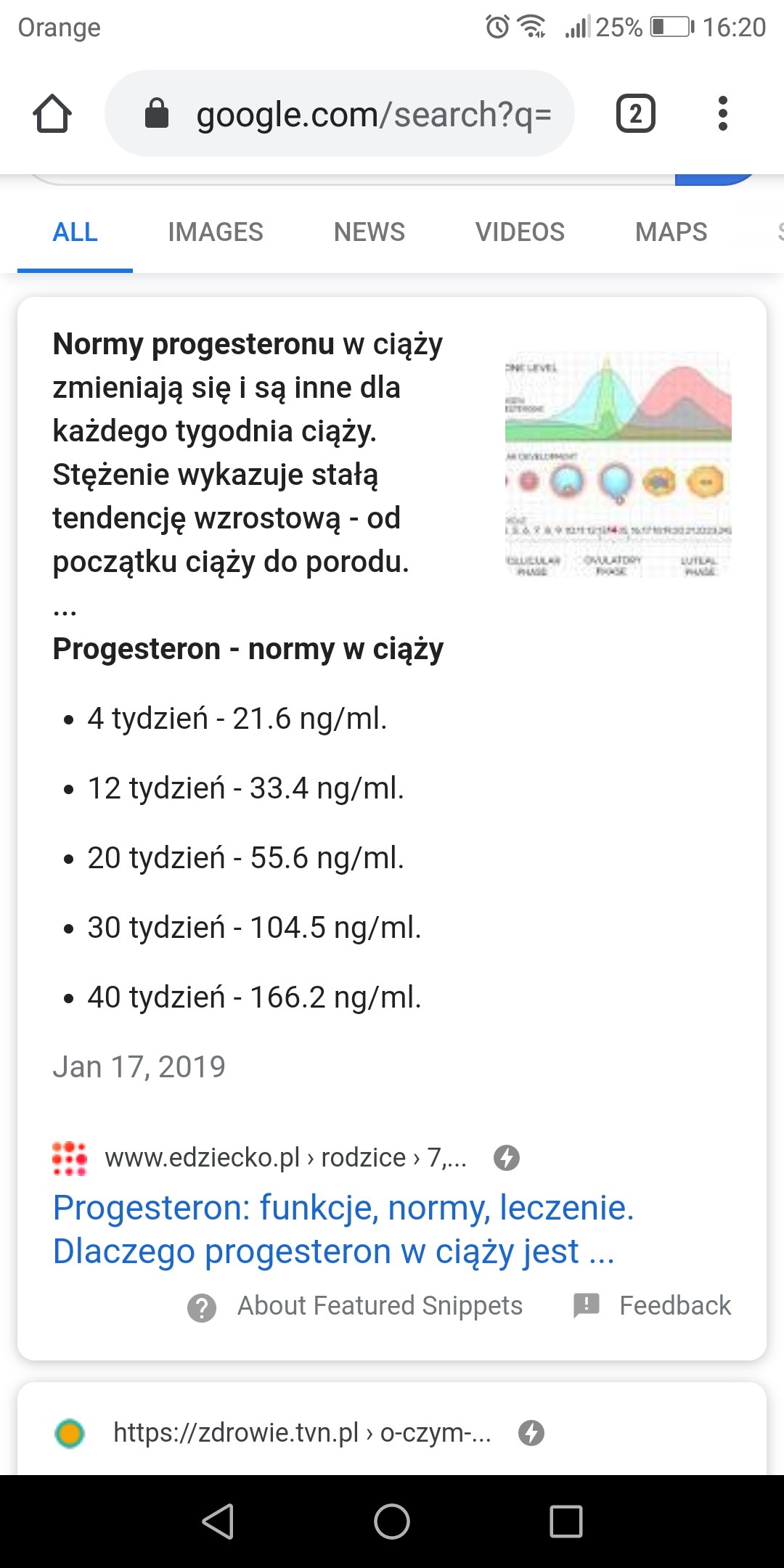Switch to the News tab
Viewport: 784px width, 1568px height.
[369, 232]
